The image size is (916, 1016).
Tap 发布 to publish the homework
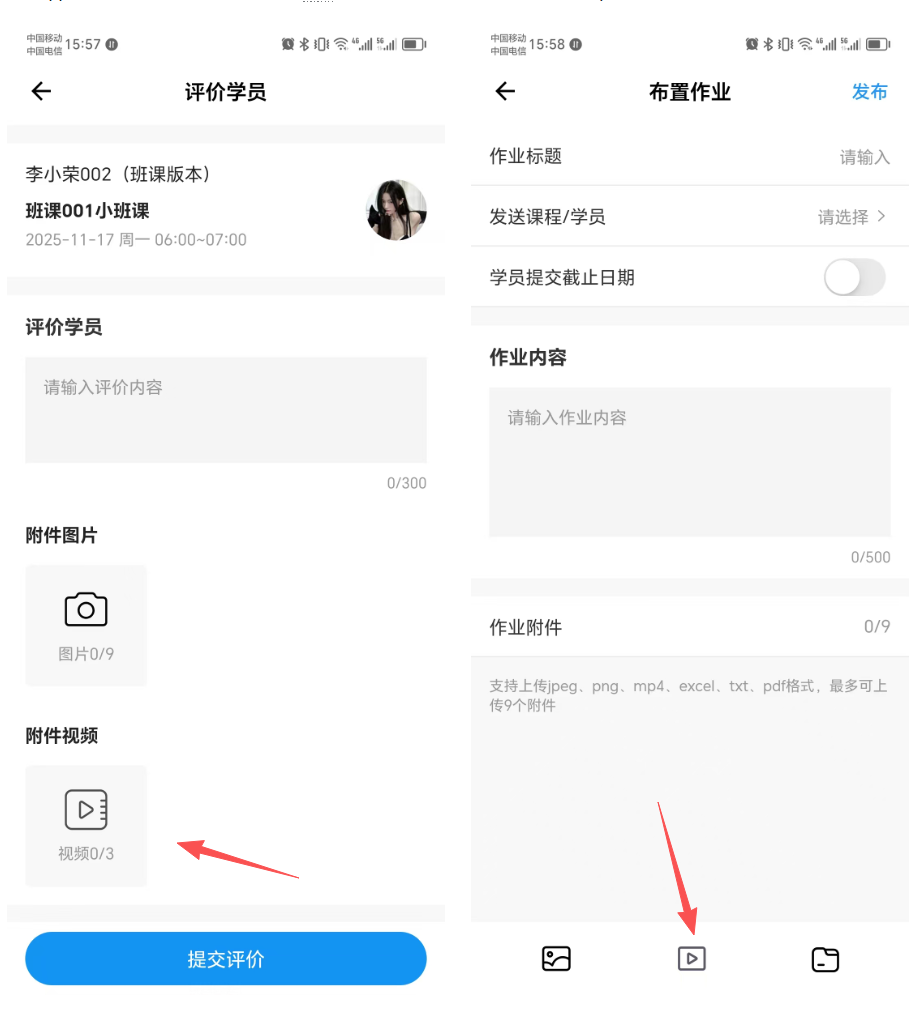[x=869, y=92]
